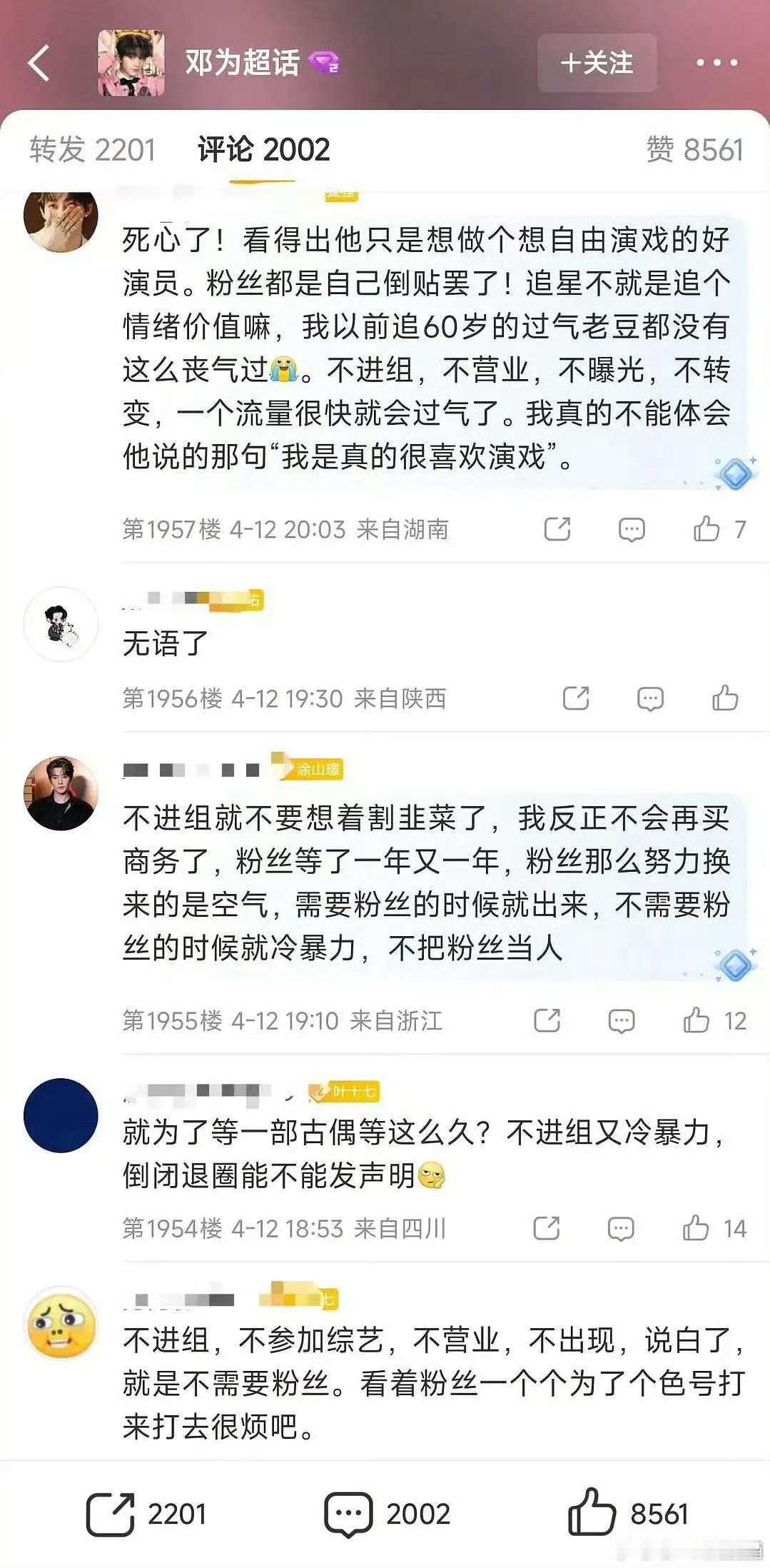The width and height of the screenshot is (770, 1568).
Task: Click the gem badge beside 邓为超话 title
Action: [x=325, y=64]
